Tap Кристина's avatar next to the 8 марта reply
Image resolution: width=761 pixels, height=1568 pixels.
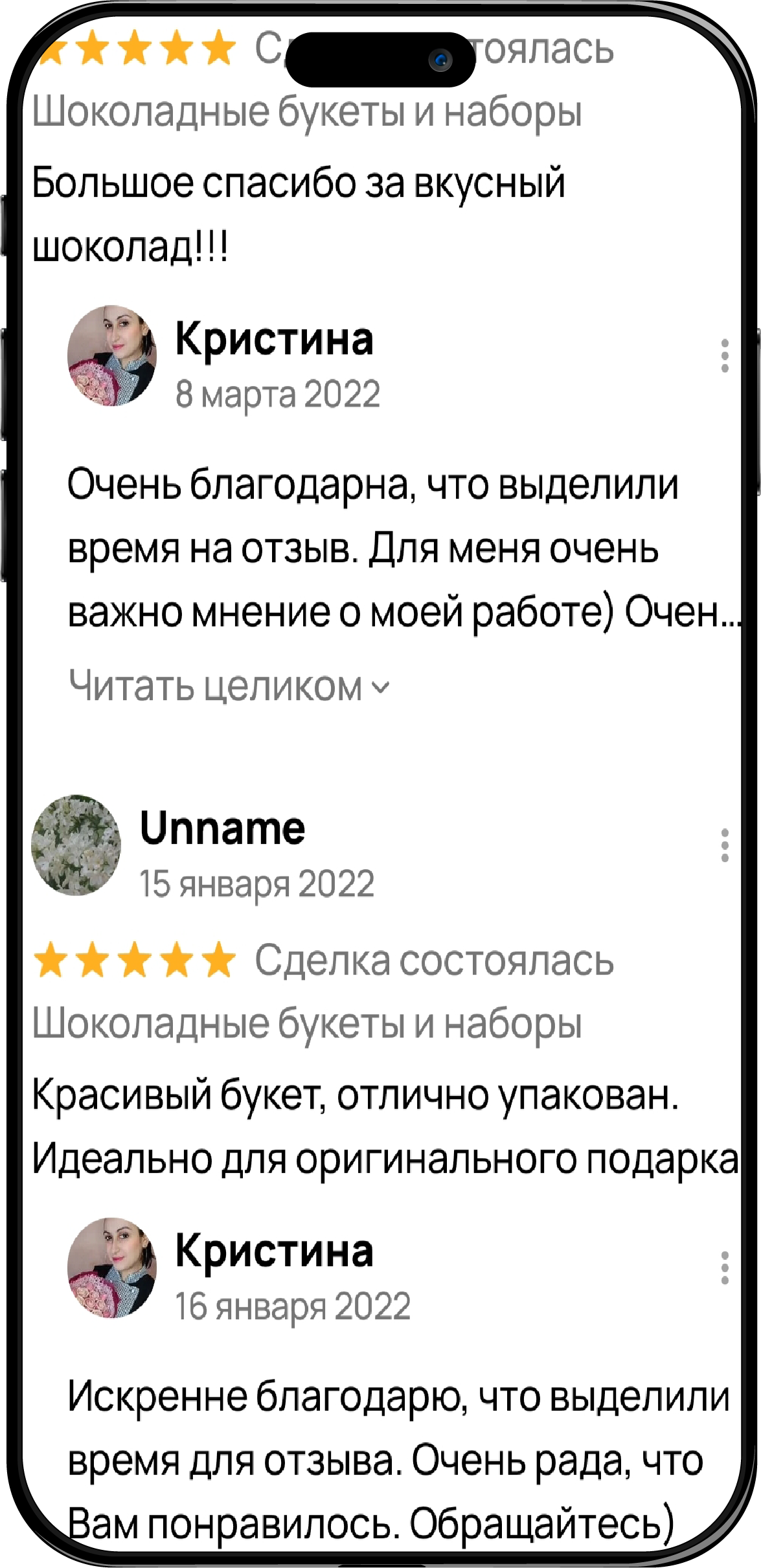tap(112, 356)
